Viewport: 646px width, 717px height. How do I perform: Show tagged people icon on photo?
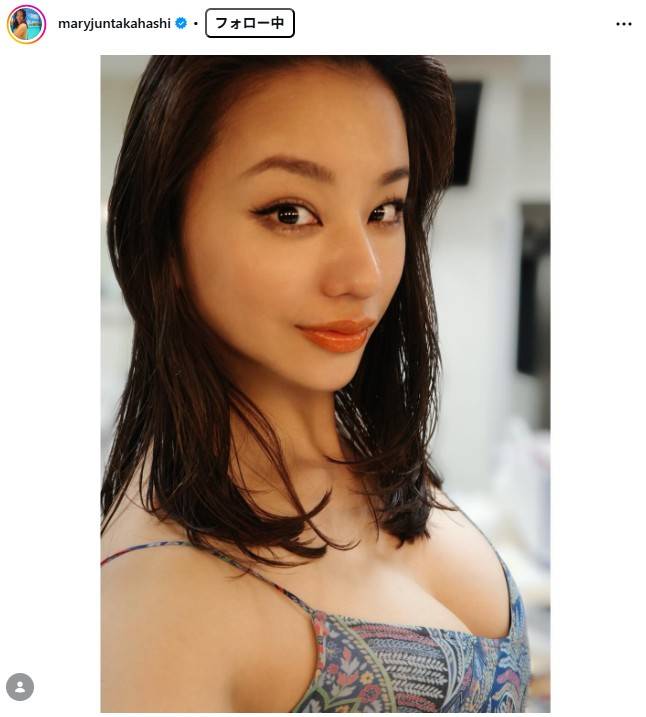(20, 686)
